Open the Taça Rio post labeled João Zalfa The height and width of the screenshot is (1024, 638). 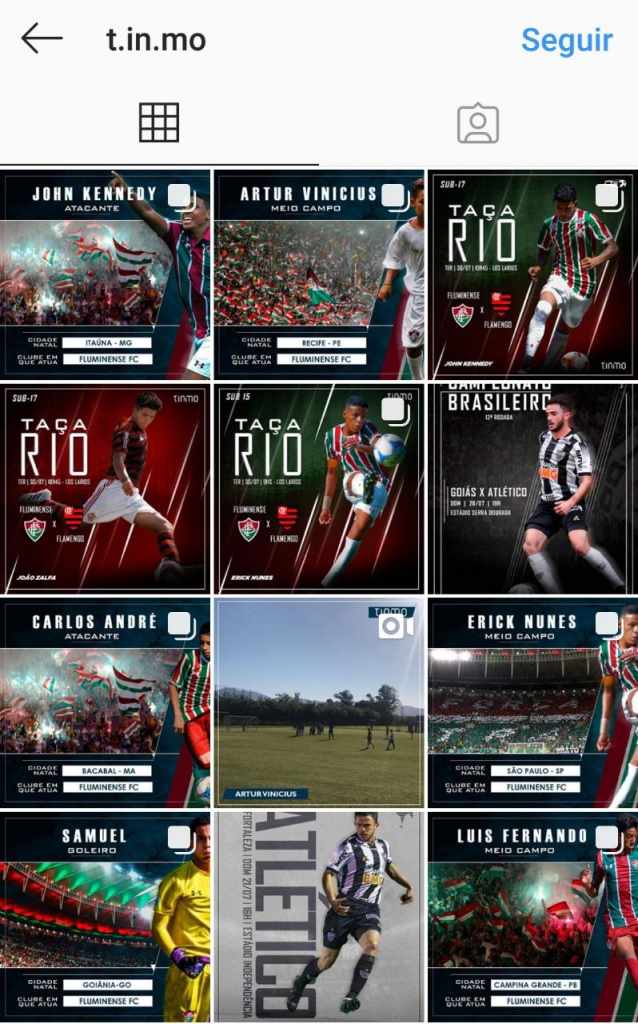click(x=105, y=489)
